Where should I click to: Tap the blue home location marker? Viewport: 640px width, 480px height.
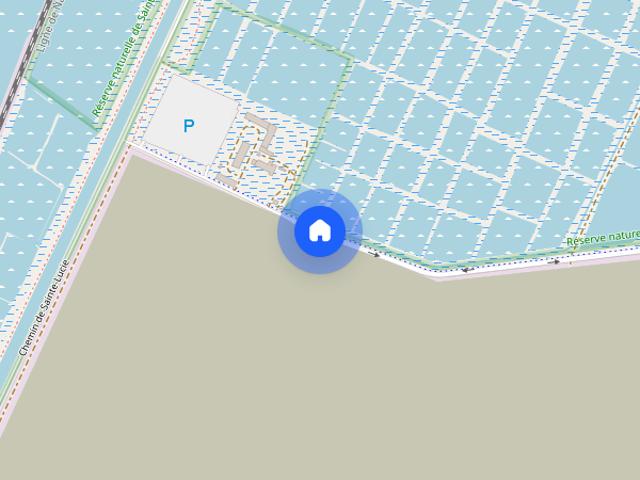[x=320, y=231]
